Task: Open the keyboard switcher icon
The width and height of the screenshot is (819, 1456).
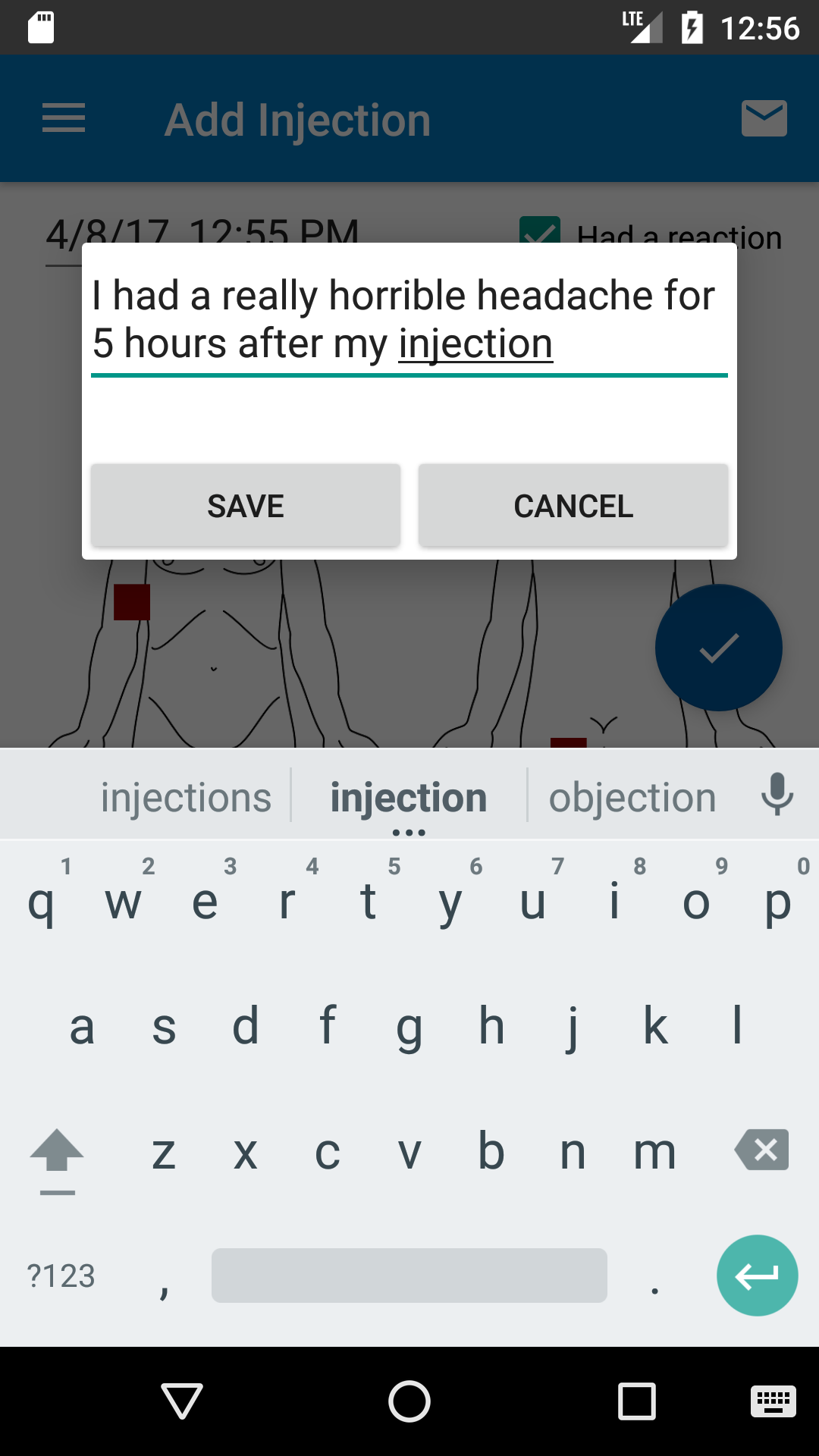Action: (x=773, y=1400)
